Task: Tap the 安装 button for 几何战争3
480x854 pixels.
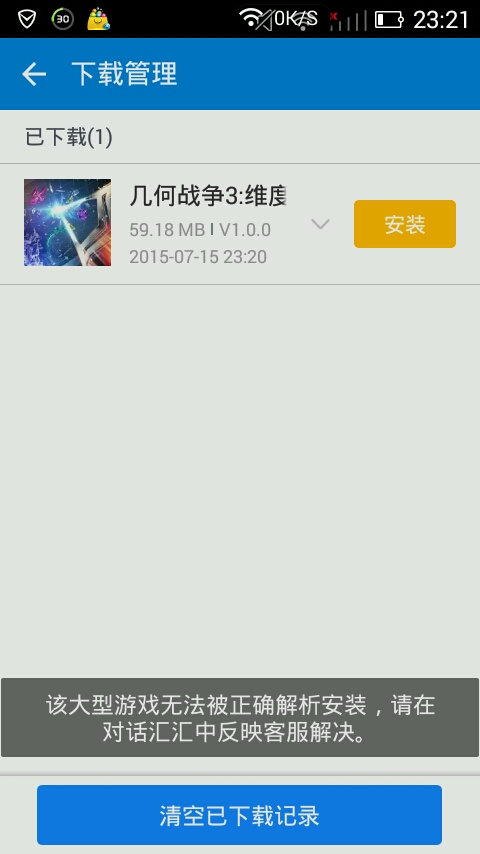Action: [x=405, y=224]
